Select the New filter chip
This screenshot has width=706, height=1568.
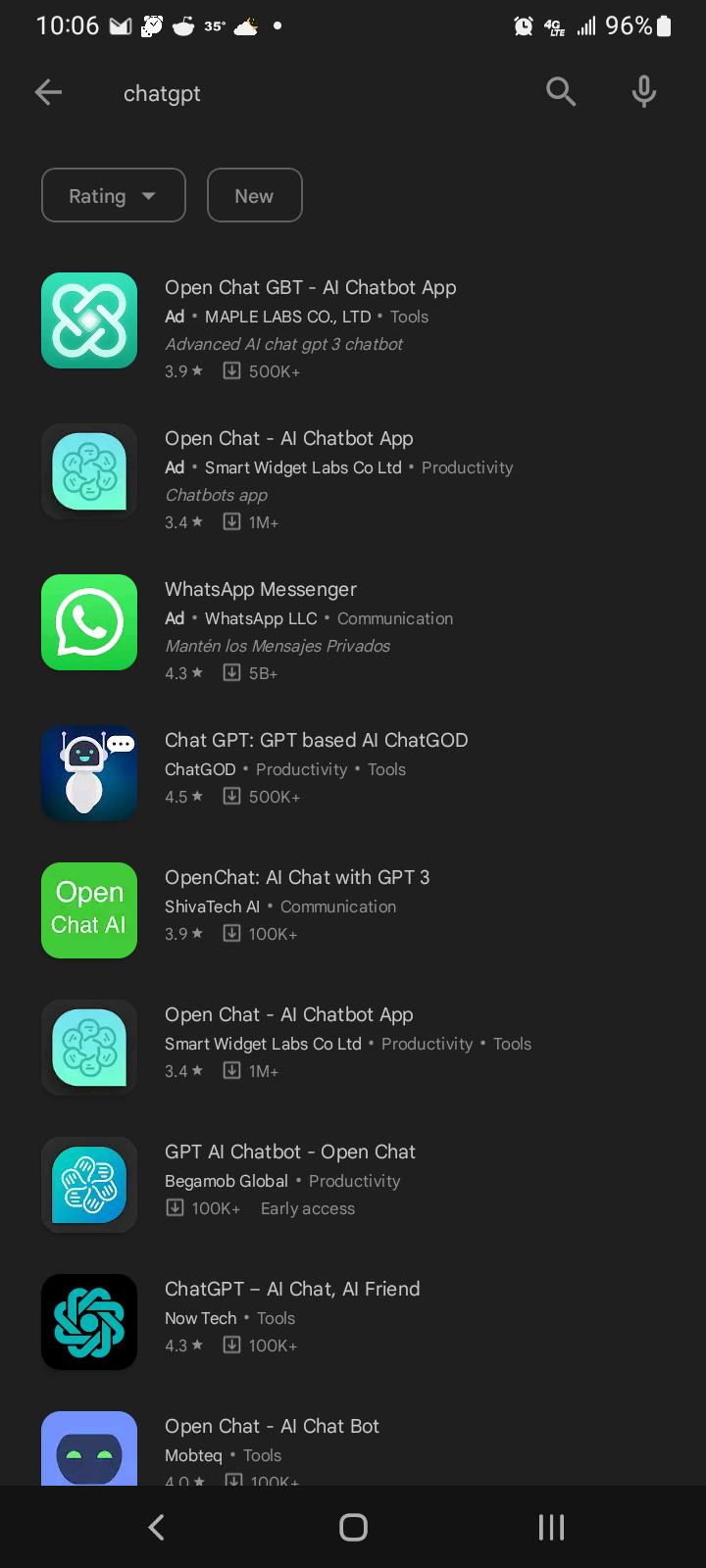click(254, 195)
